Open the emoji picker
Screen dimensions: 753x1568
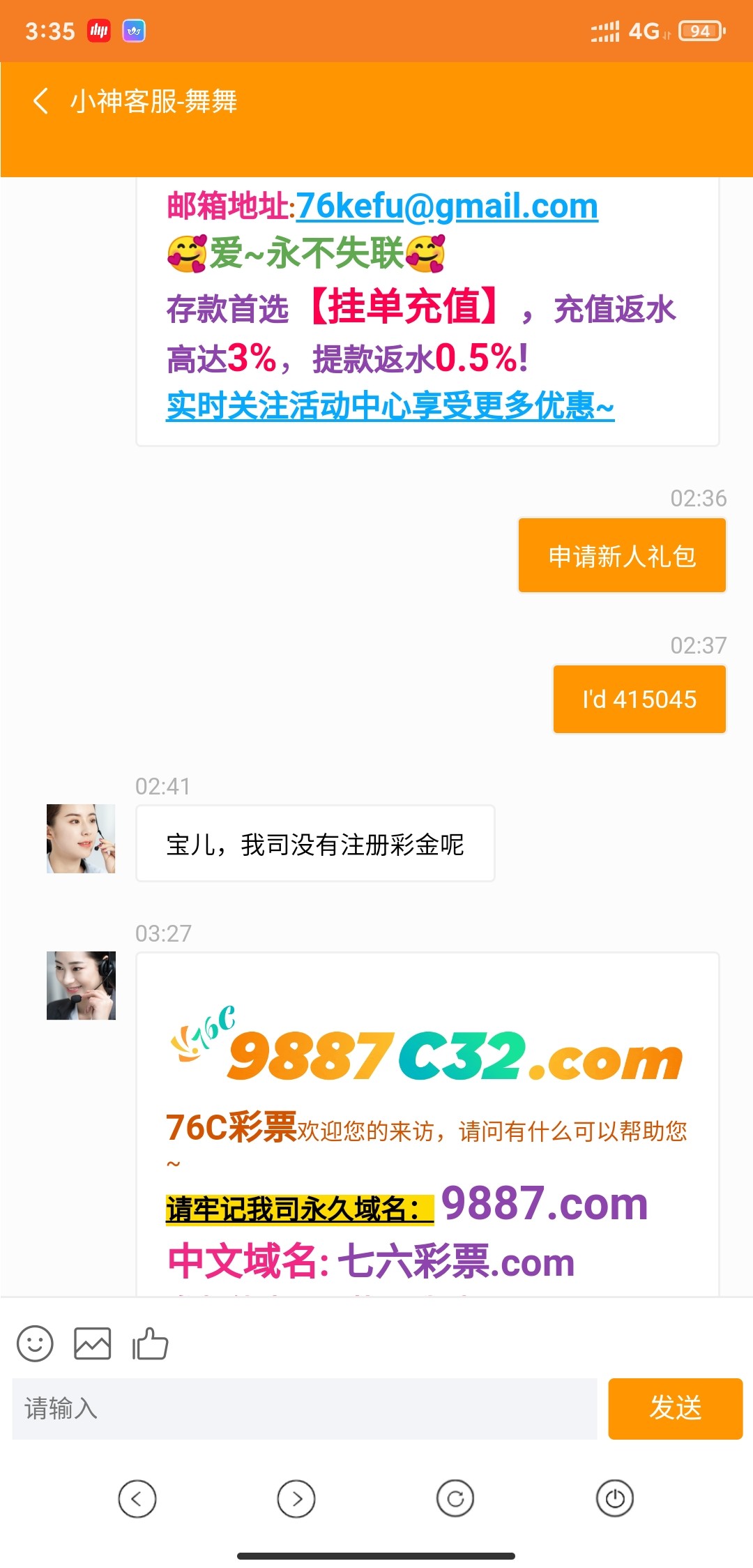pos(35,1343)
